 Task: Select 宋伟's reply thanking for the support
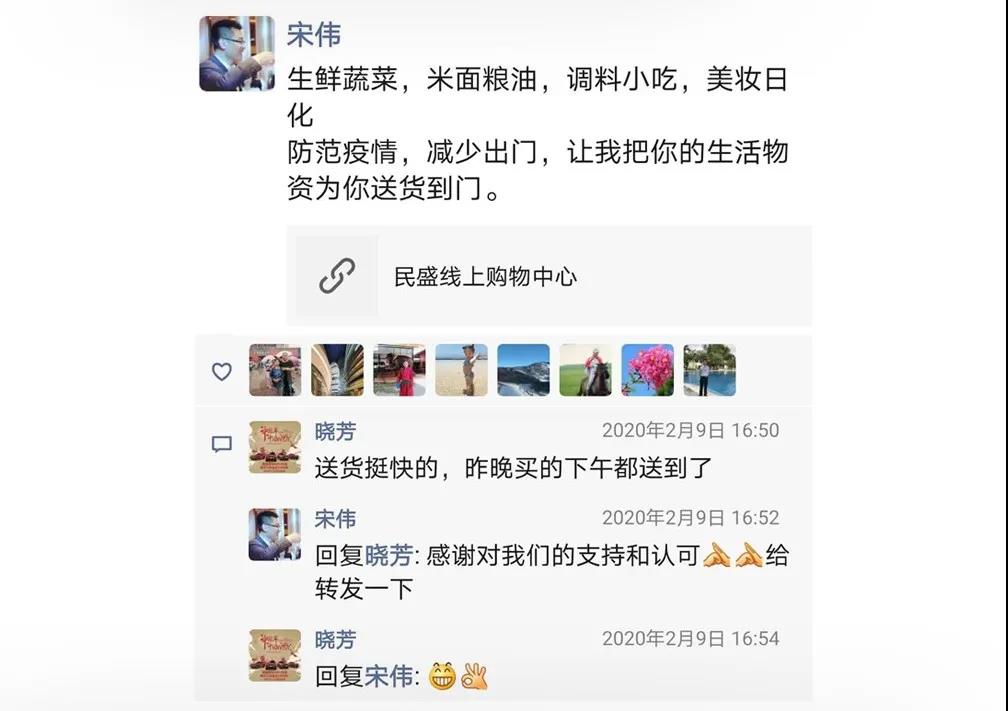point(550,571)
